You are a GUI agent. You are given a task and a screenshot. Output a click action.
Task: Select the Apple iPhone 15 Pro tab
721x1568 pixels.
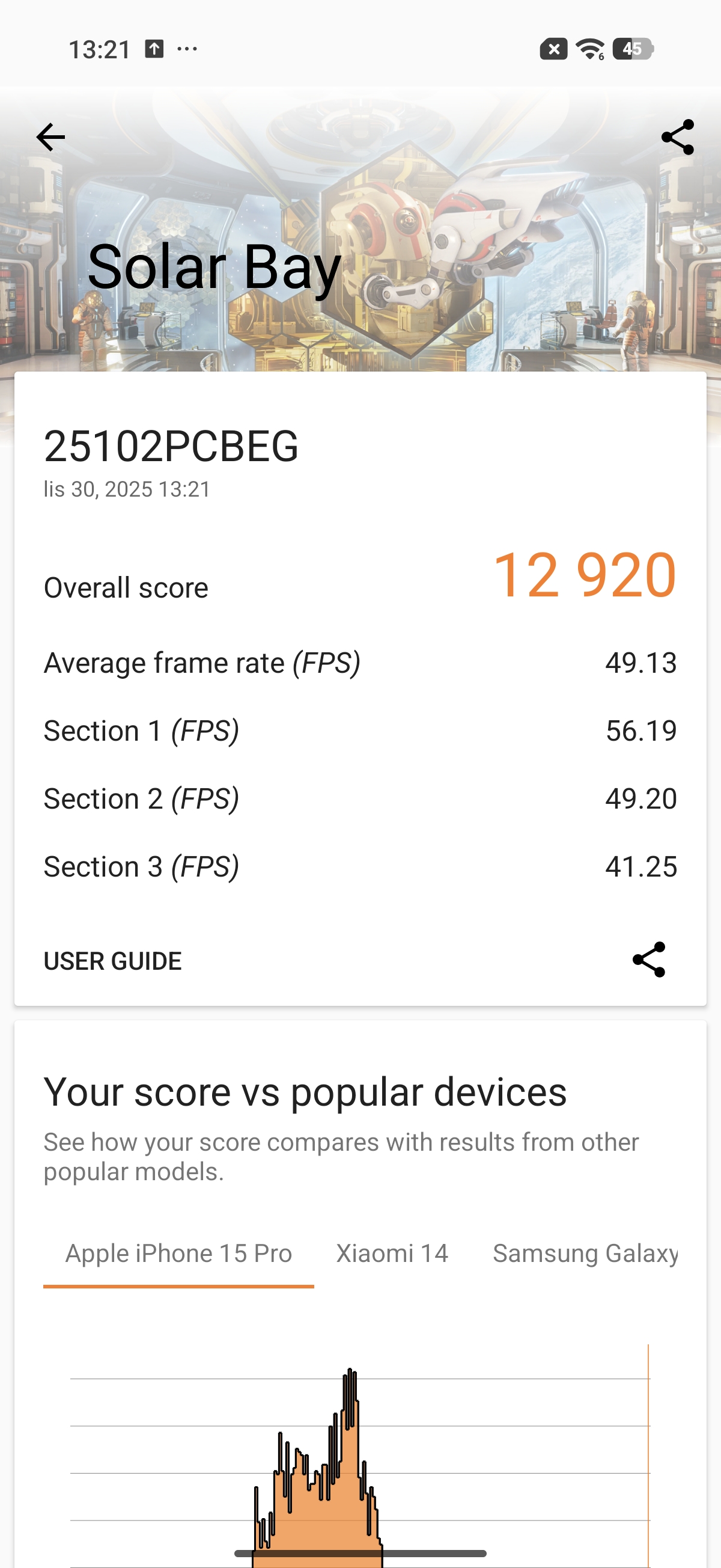click(x=178, y=1254)
